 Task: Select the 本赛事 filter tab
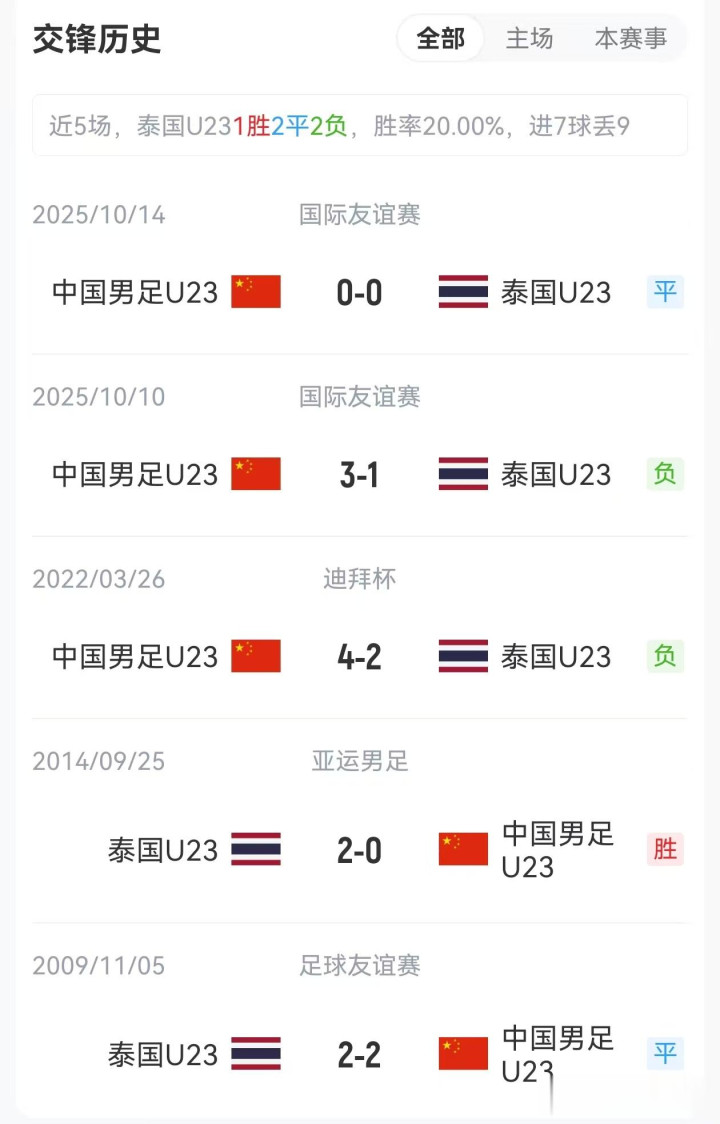(x=630, y=39)
